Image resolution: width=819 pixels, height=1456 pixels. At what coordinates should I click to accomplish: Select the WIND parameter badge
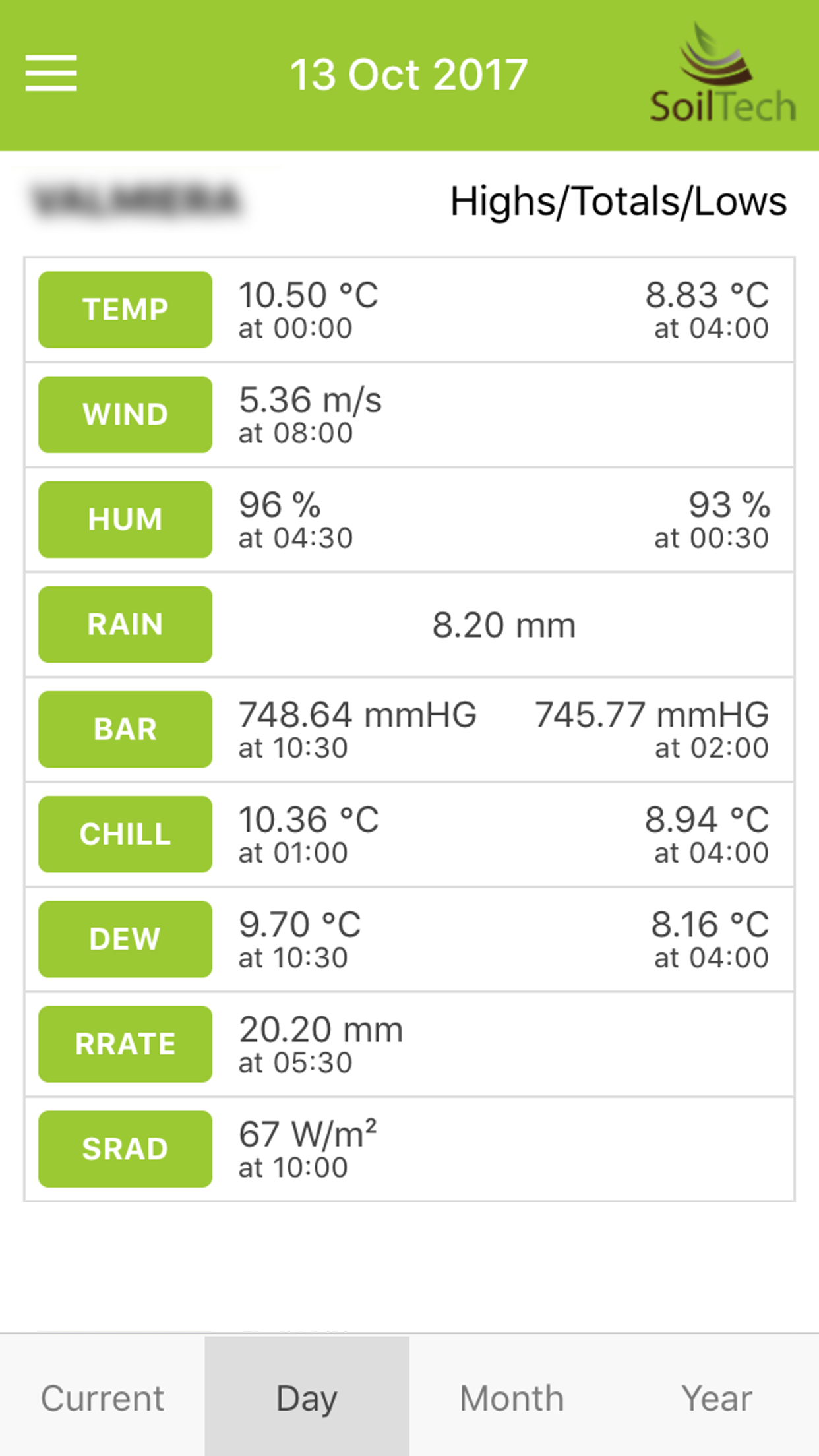coord(125,413)
